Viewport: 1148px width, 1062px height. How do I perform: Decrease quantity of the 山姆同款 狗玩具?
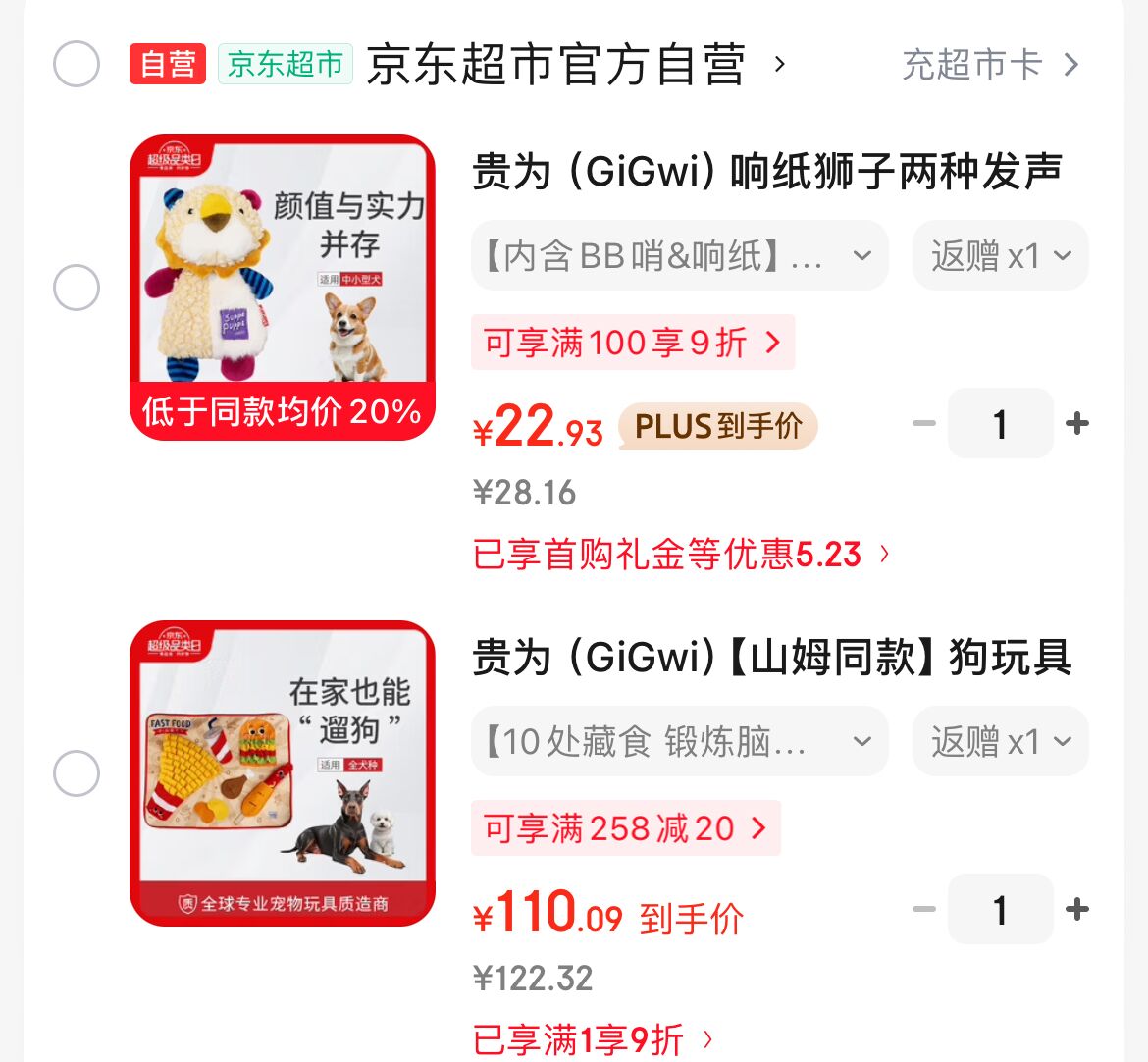tap(923, 909)
